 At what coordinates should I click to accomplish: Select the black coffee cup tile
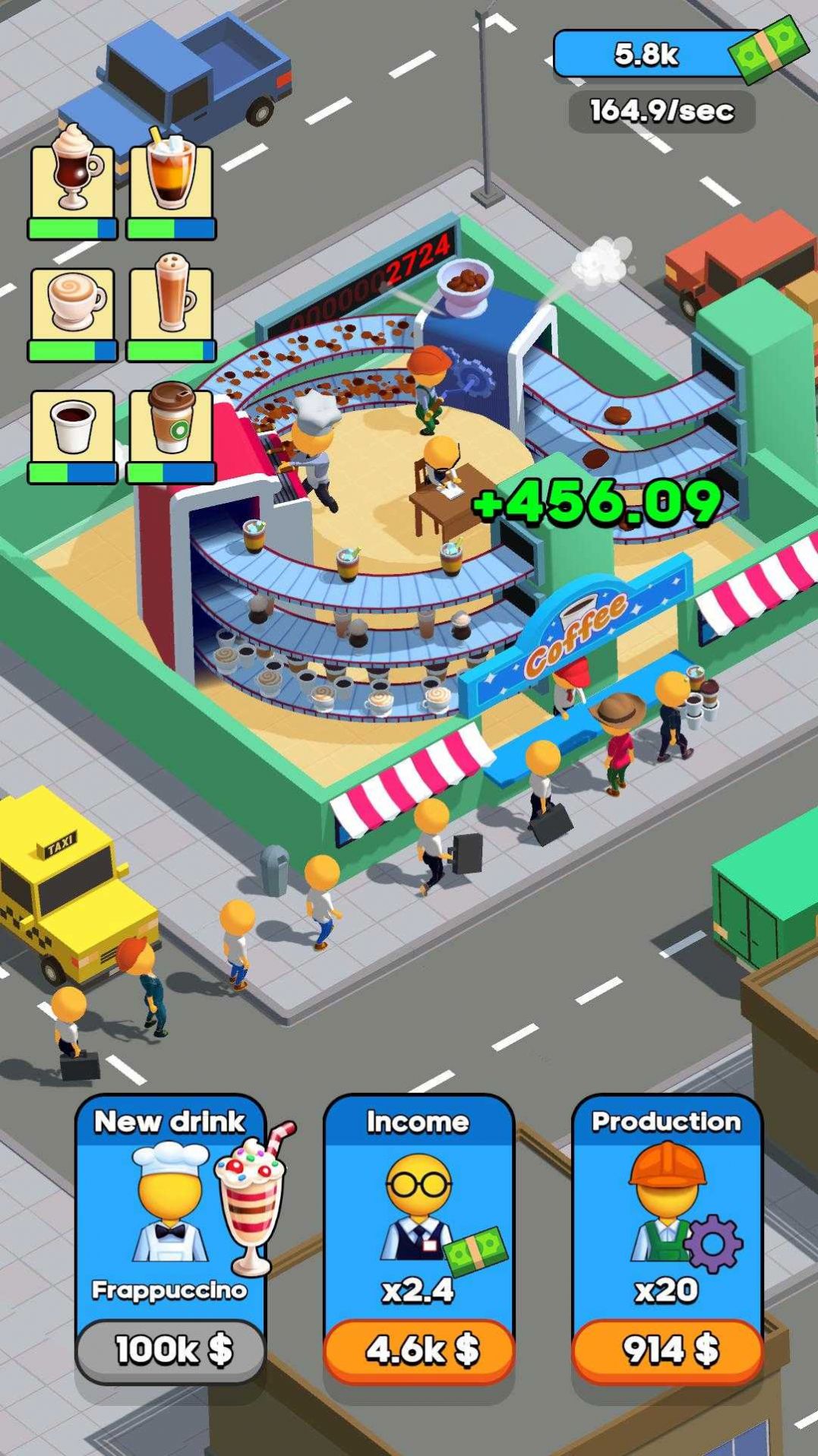point(73,428)
